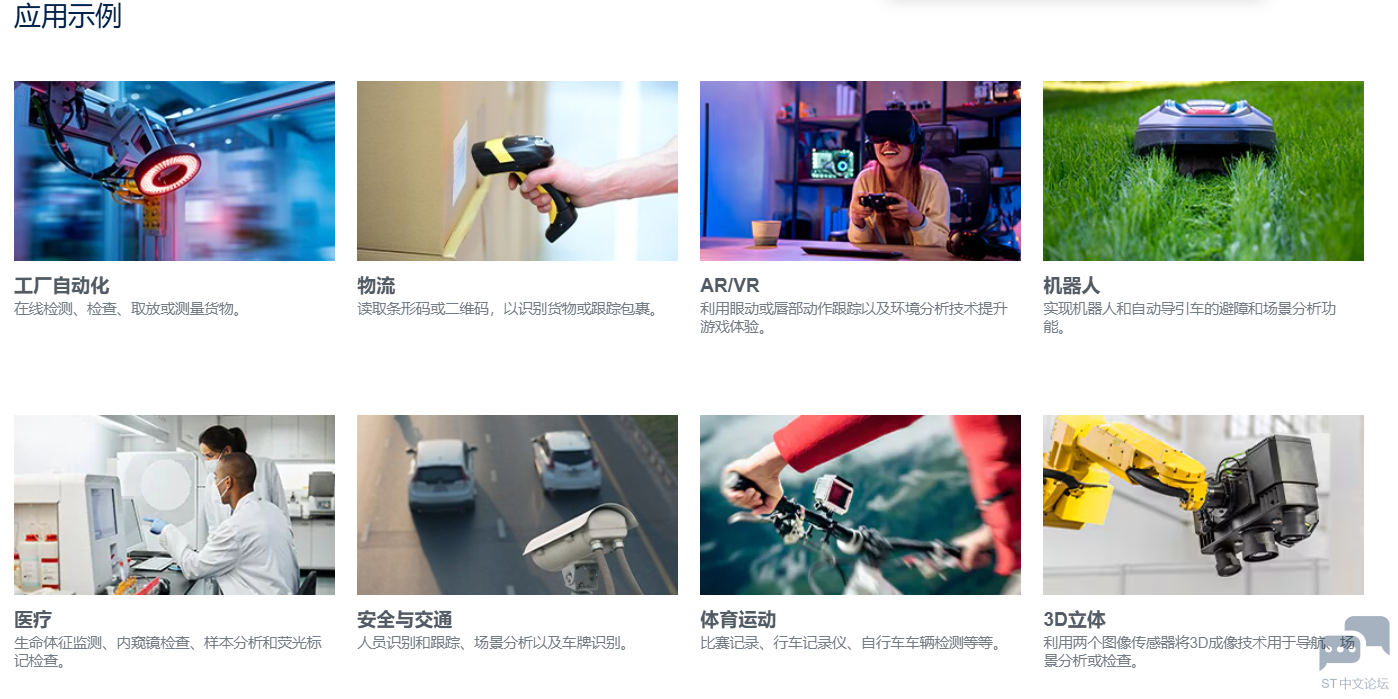This screenshot has height=699, width=1398.
Task: View the 机器人 application card
Action: 1203,171
